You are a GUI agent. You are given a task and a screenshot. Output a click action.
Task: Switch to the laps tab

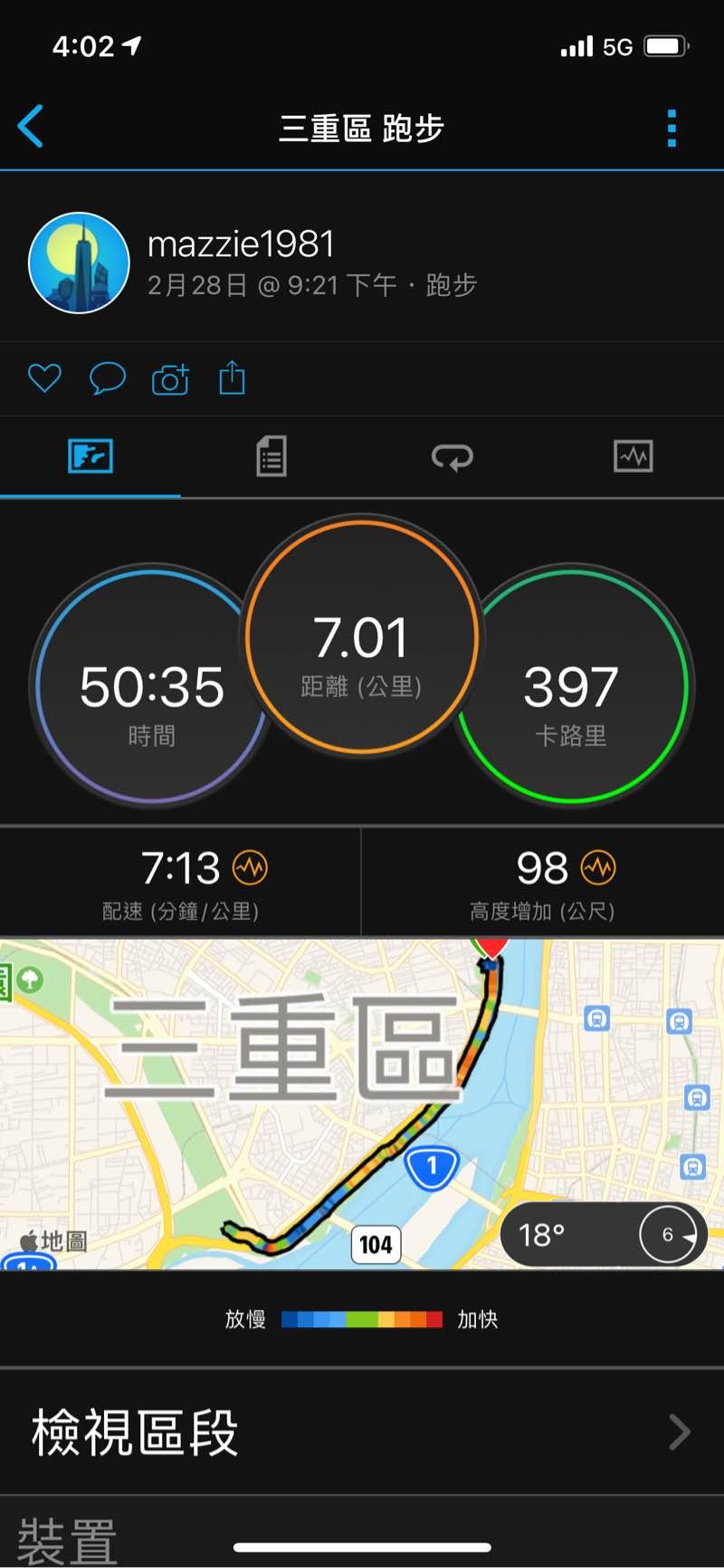pos(452,456)
